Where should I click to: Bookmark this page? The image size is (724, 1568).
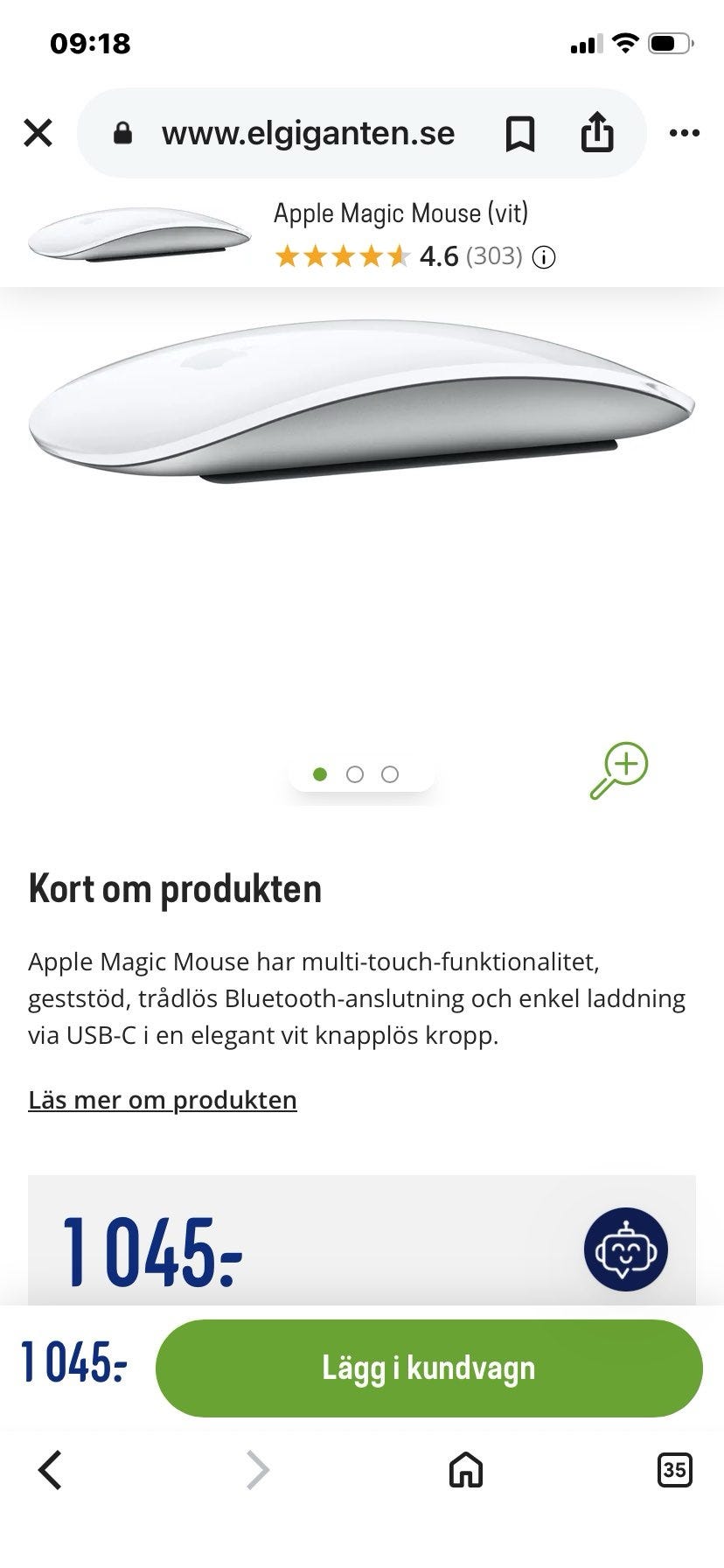(520, 134)
